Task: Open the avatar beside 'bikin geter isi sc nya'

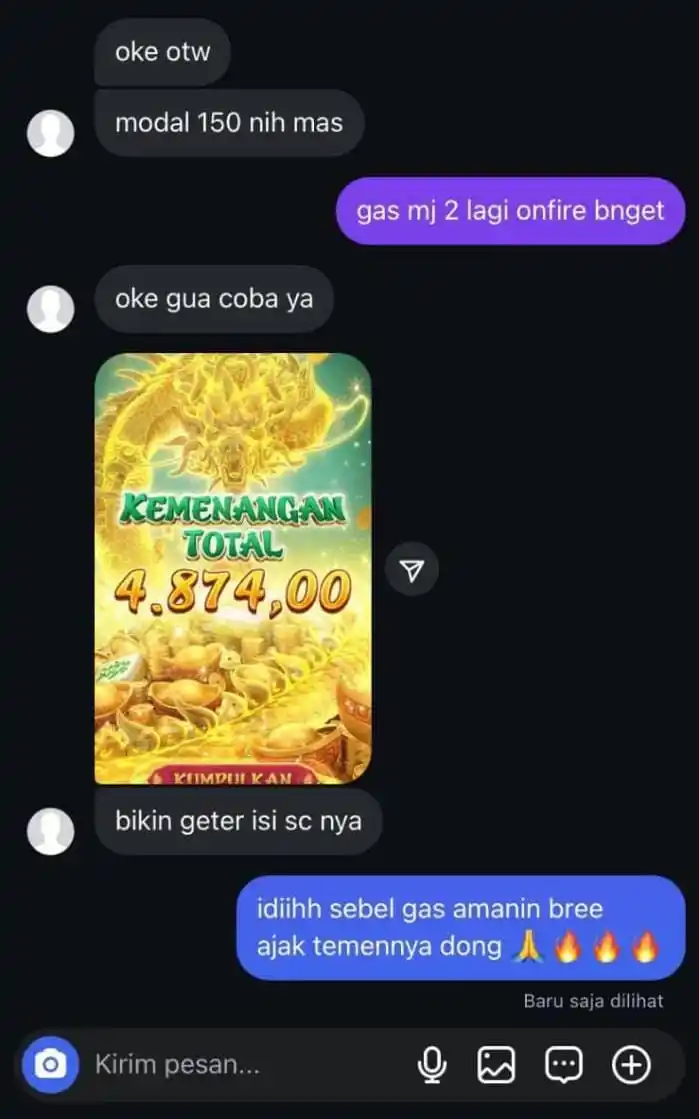Action: 50,831
